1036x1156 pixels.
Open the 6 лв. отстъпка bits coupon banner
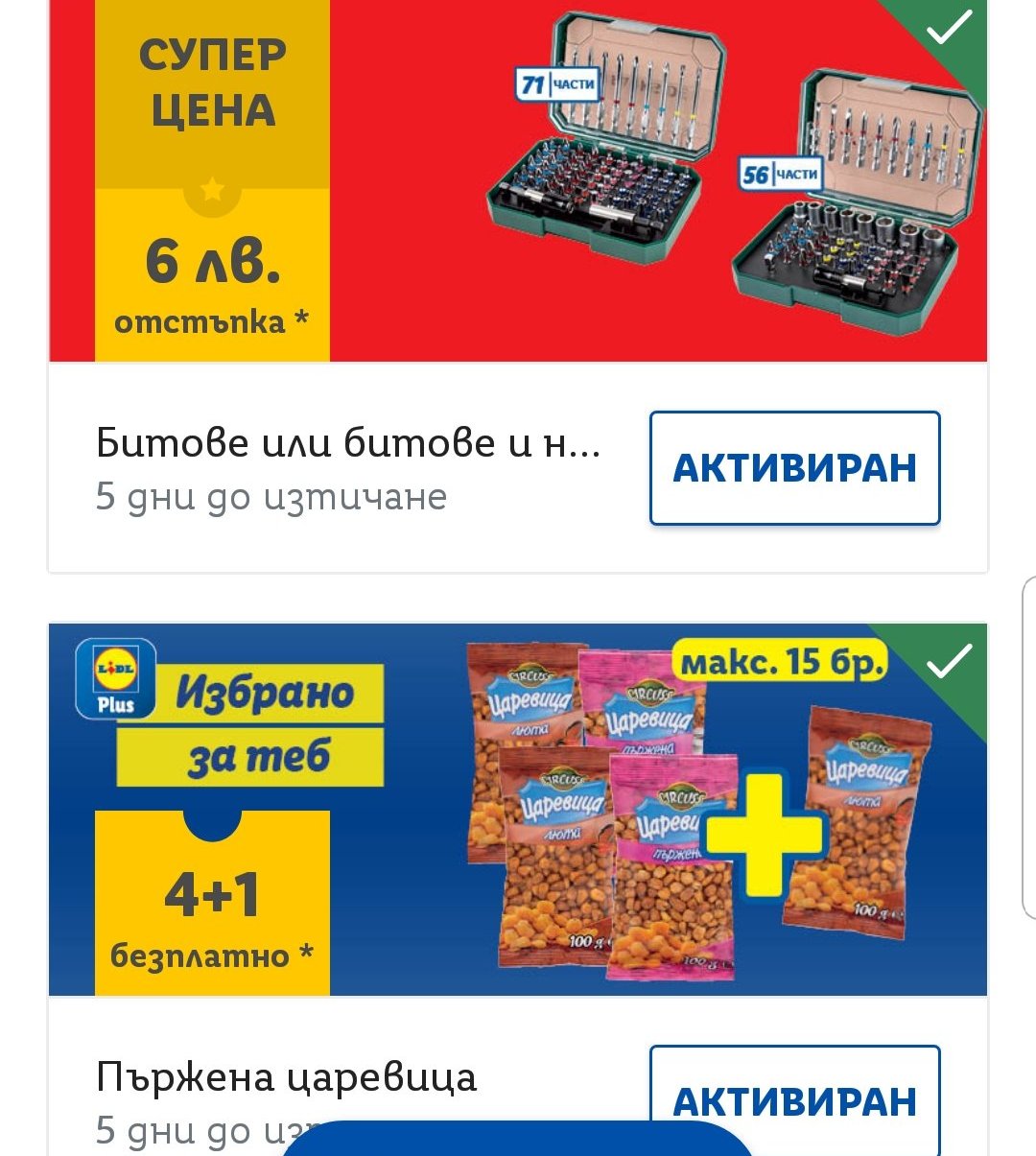pos(518,182)
